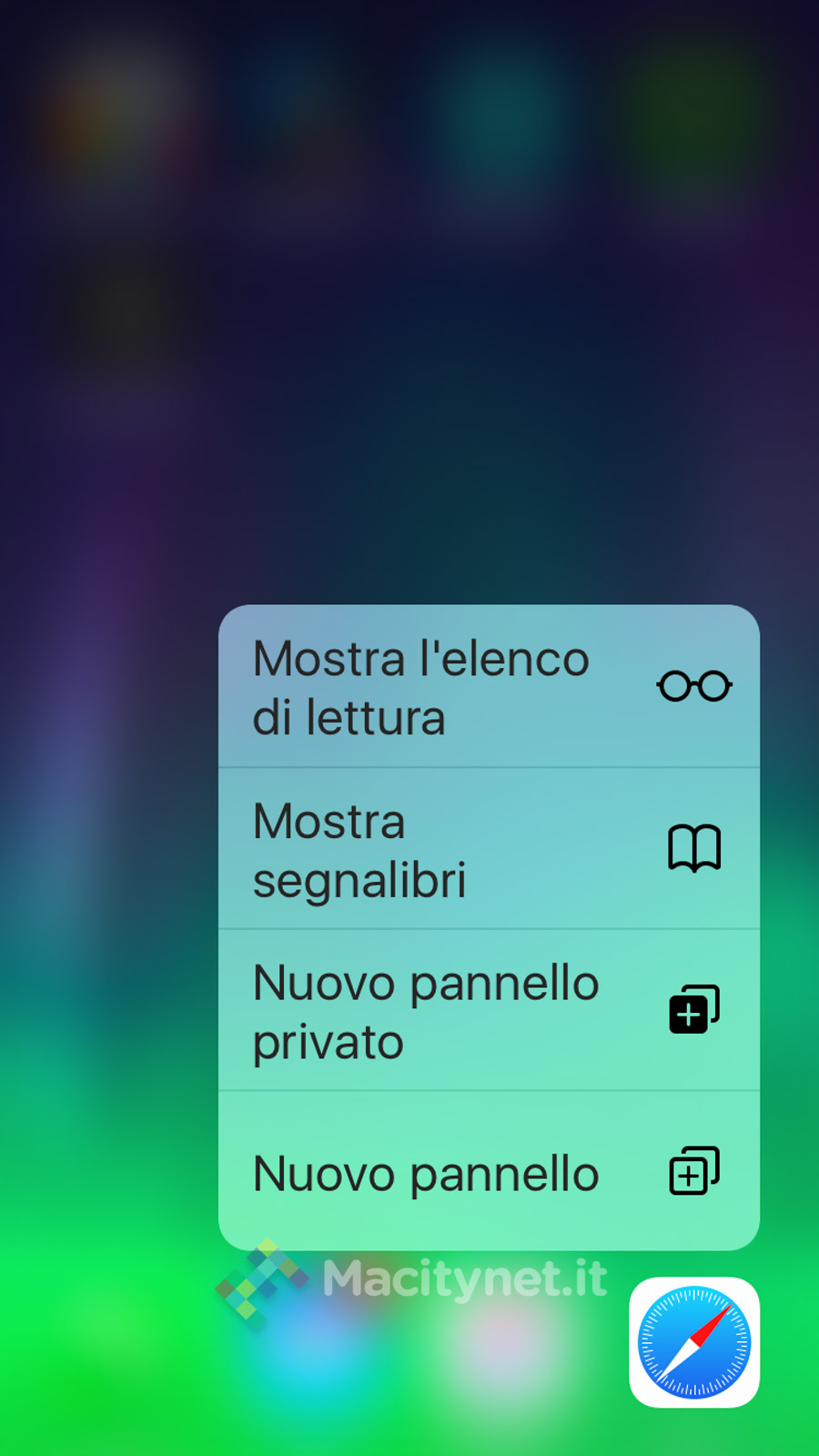Image resolution: width=819 pixels, height=1456 pixels.
Task: Tap the Nuovo pannello option
Action: [x=489, y=1172]
